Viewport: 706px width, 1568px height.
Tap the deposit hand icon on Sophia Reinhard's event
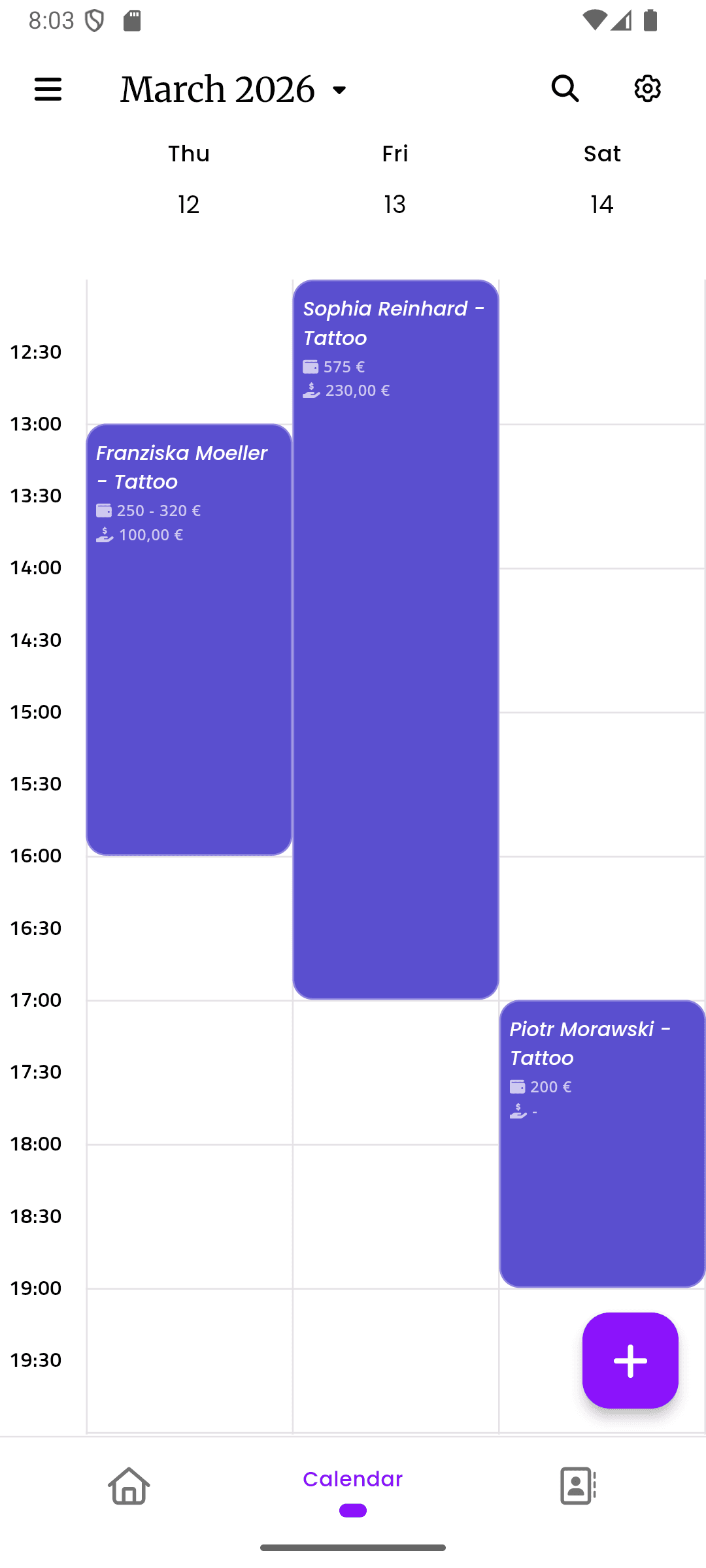tap(312, 391)
